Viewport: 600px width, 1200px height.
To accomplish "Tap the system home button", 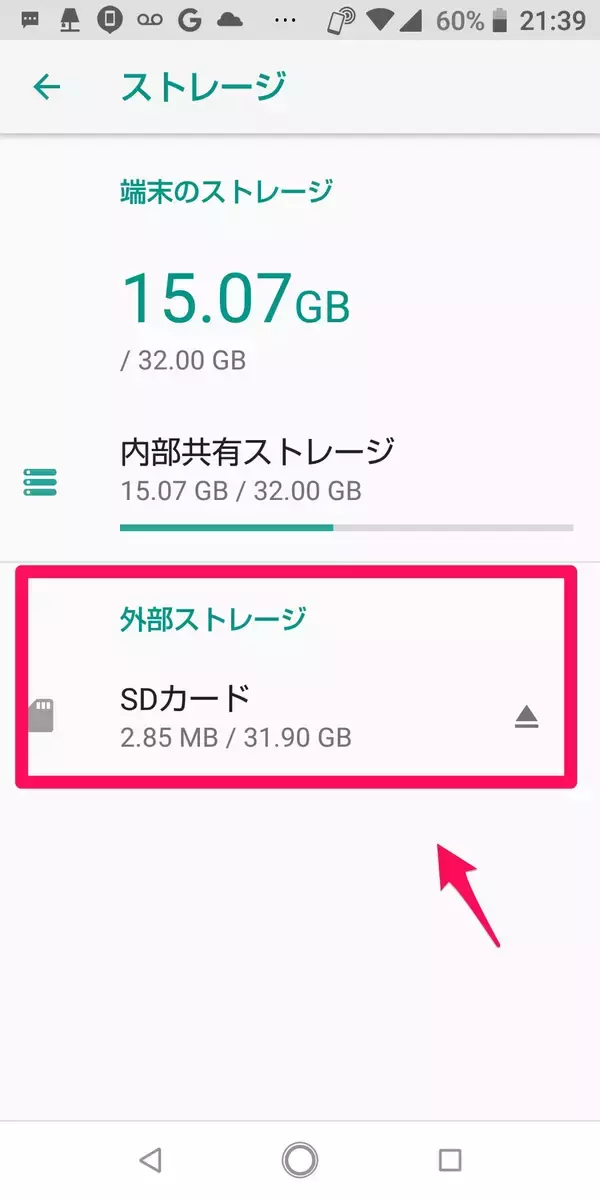I will point(299,1159).
